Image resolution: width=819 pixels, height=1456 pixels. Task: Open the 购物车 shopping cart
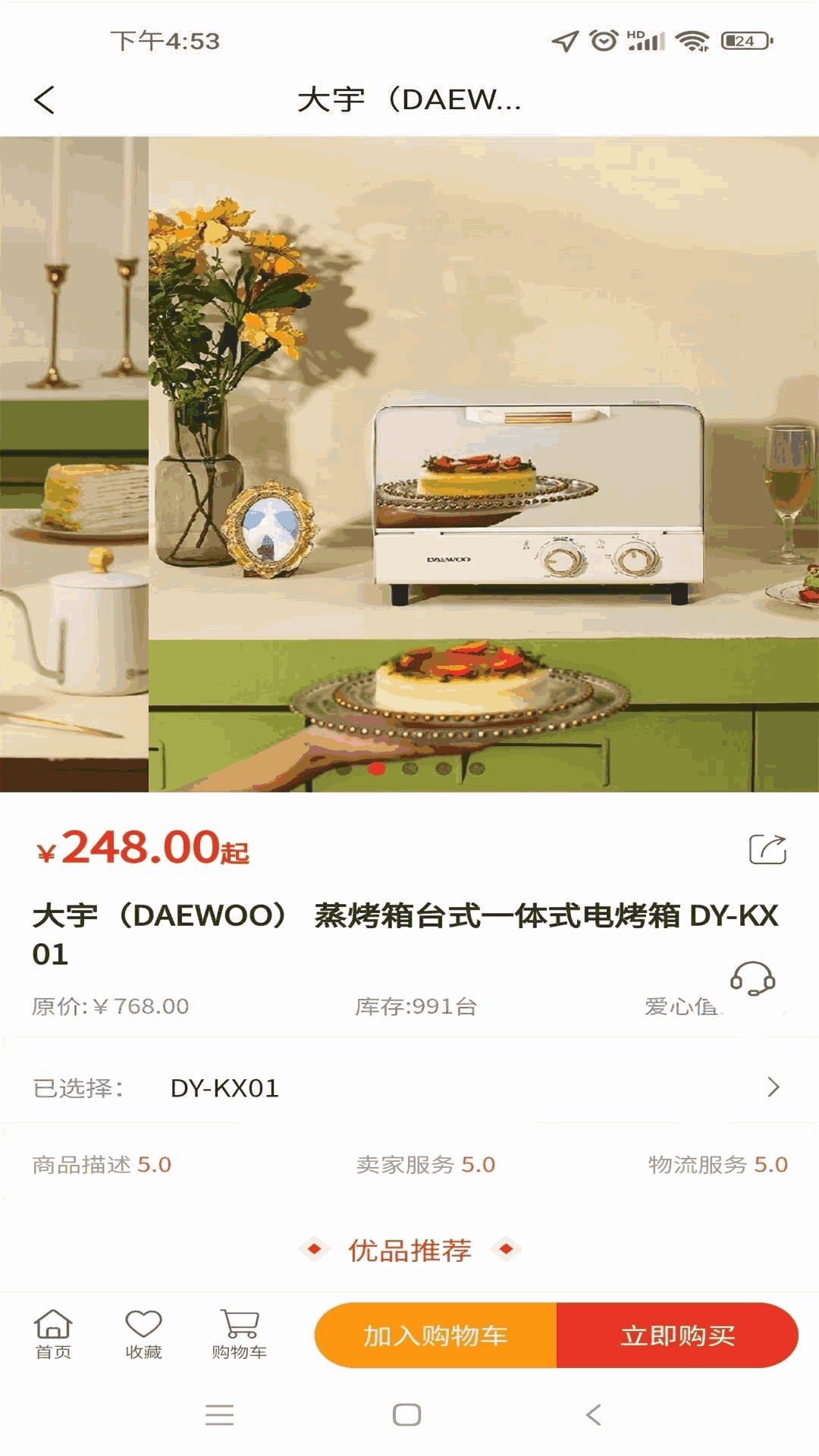pyautogui.click(x=239, y=1335)
